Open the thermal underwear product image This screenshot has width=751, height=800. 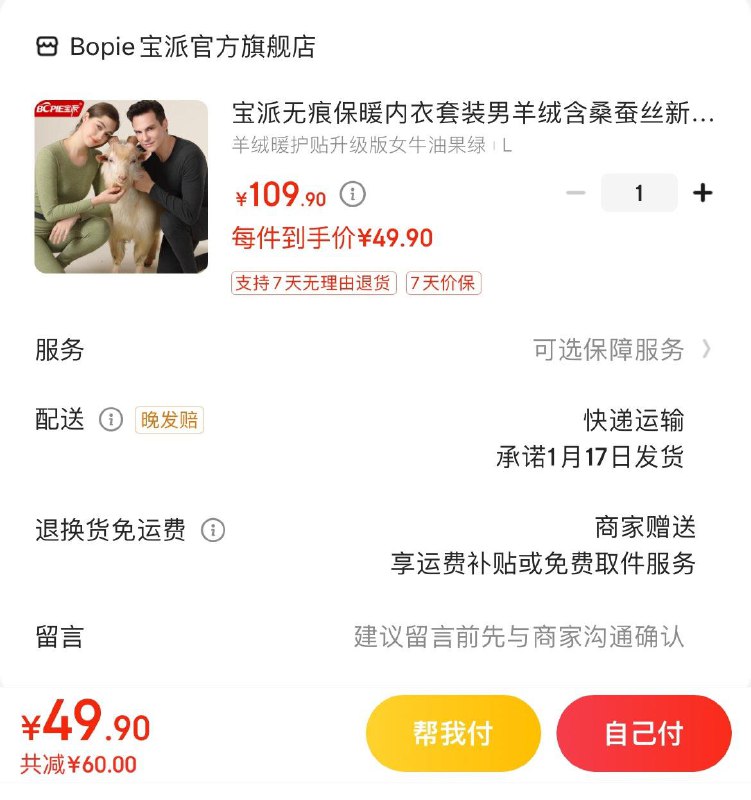(x=121, y=187)
